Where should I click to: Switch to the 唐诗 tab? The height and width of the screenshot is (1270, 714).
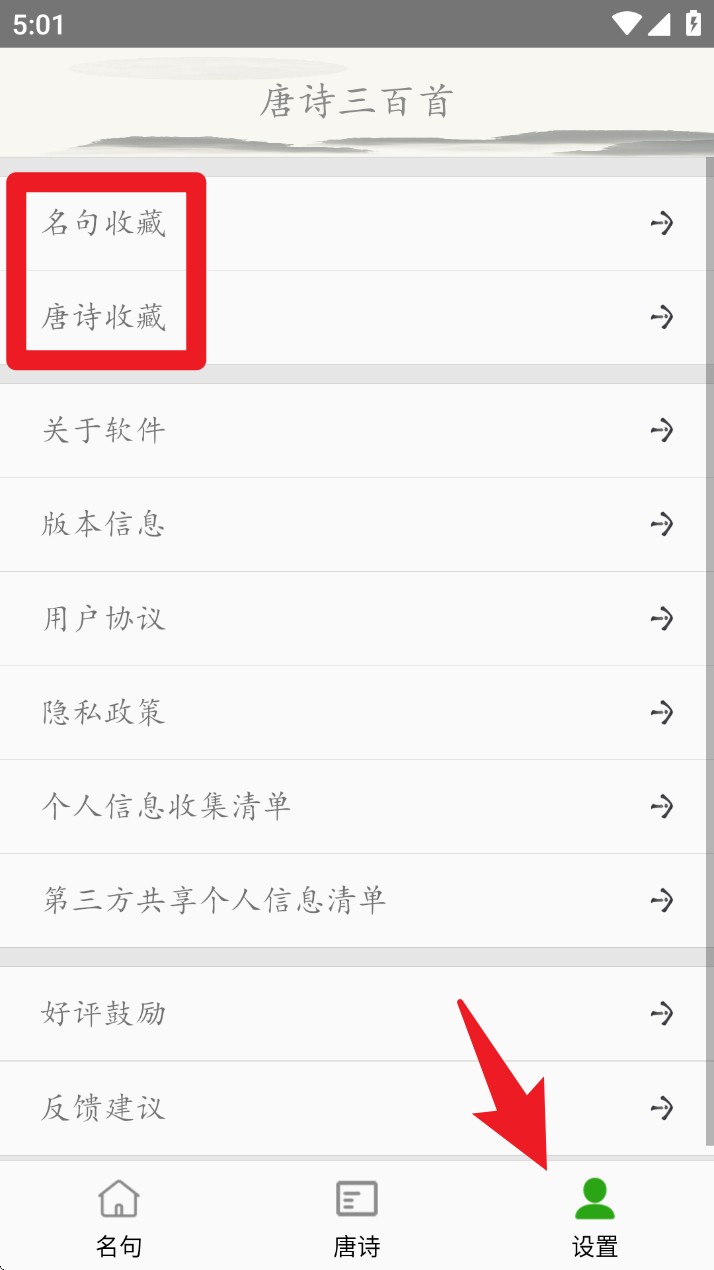(x=357, y=1216)
